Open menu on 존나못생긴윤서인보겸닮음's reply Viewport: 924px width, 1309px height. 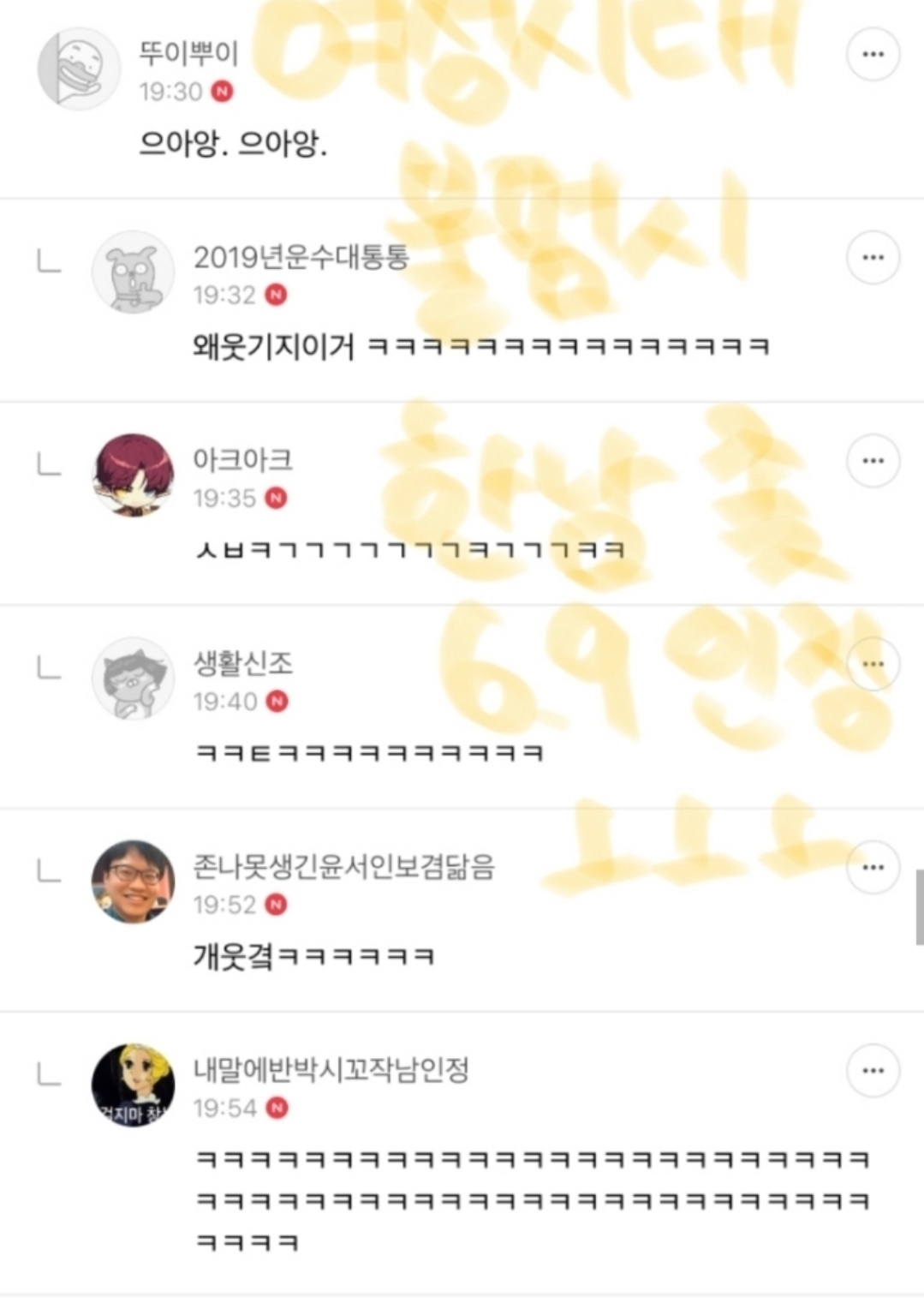pyautogui.click(x=873, y=867)
